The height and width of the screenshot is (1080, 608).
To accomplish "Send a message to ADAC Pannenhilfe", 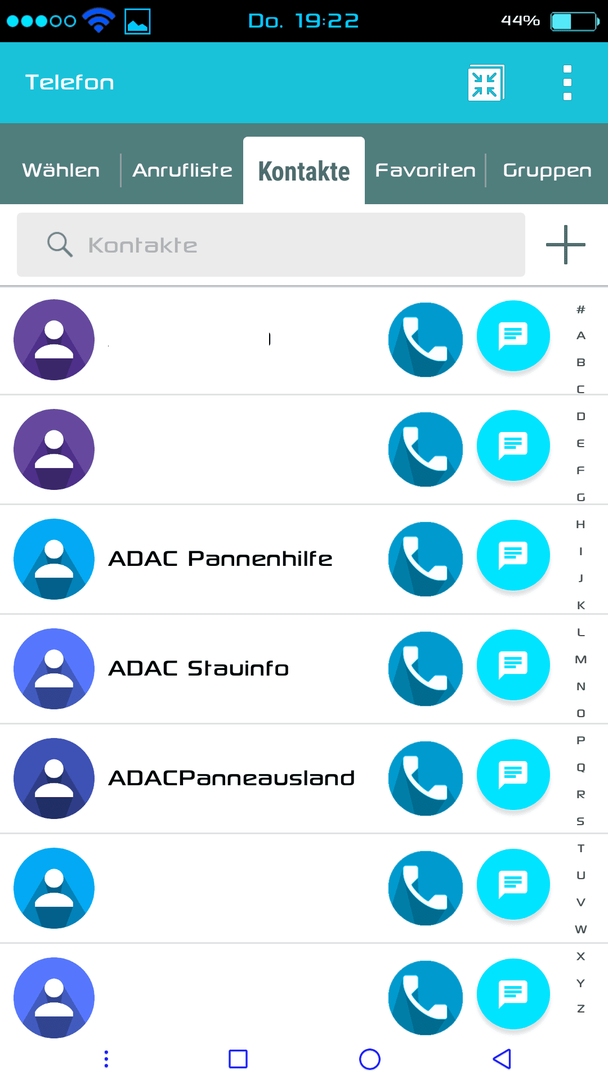I will (513, 555).
